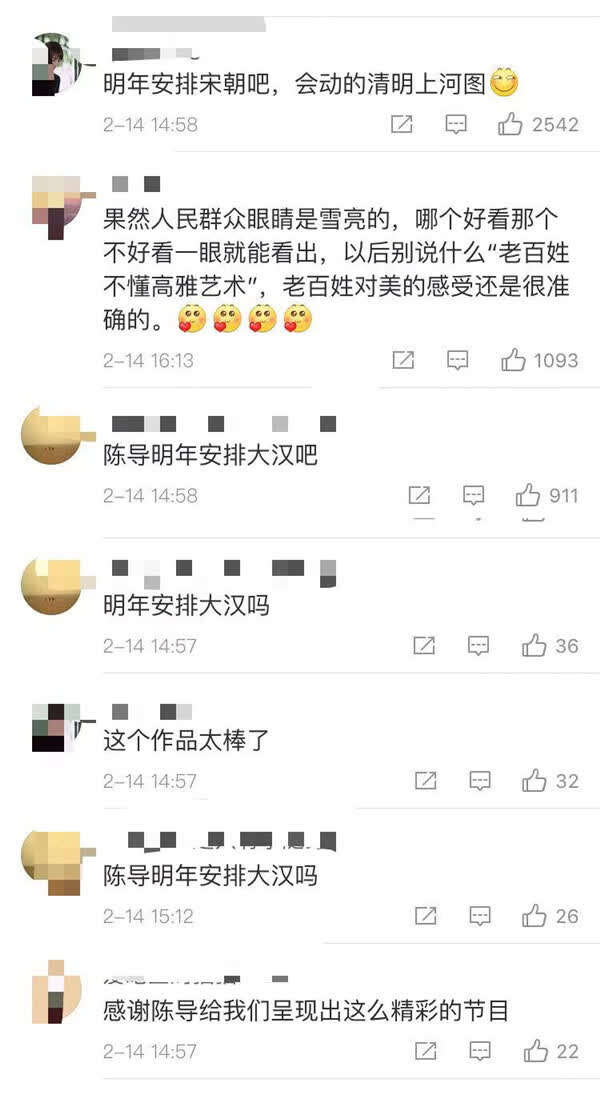Like the comment about 会动的清明上河图
600x1094 pixels.
point(511,125)
